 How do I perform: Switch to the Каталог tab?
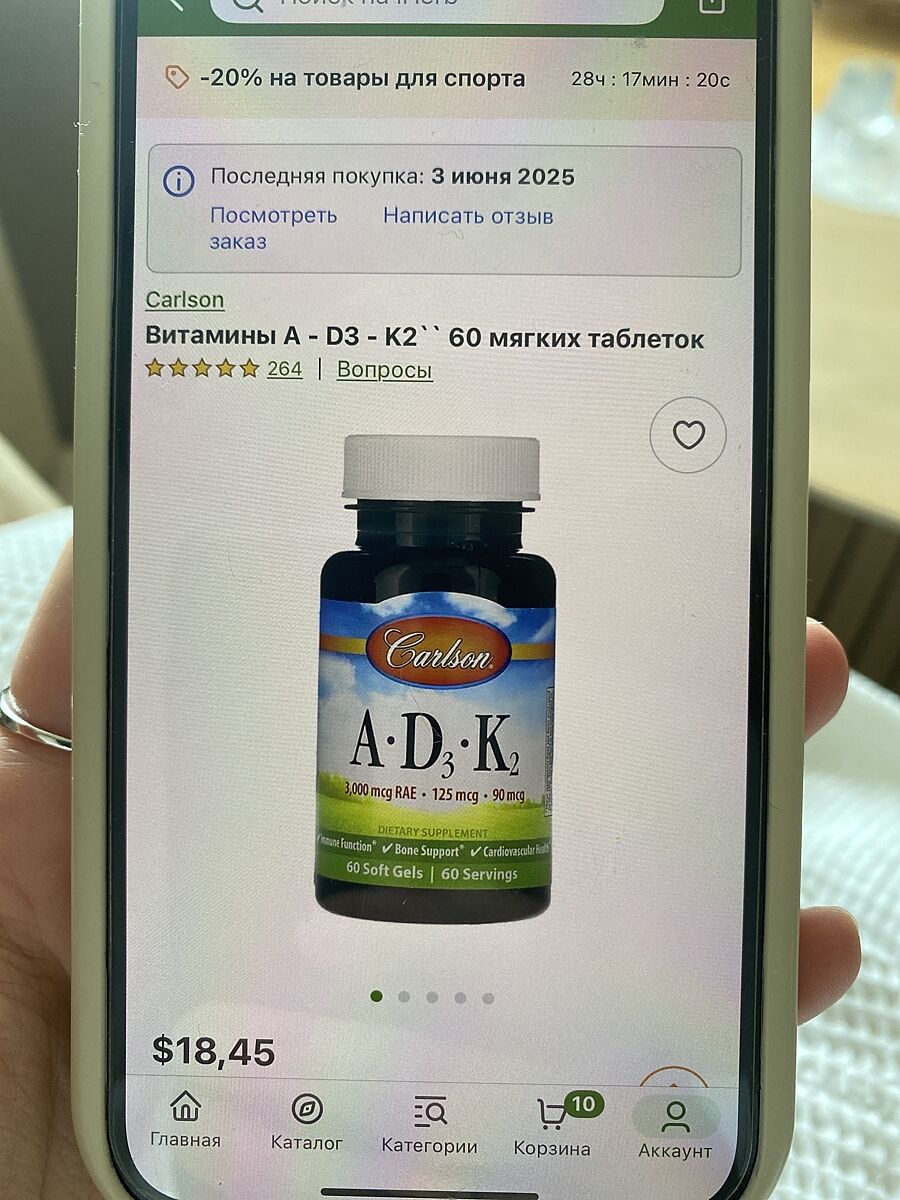(307, 1122)
